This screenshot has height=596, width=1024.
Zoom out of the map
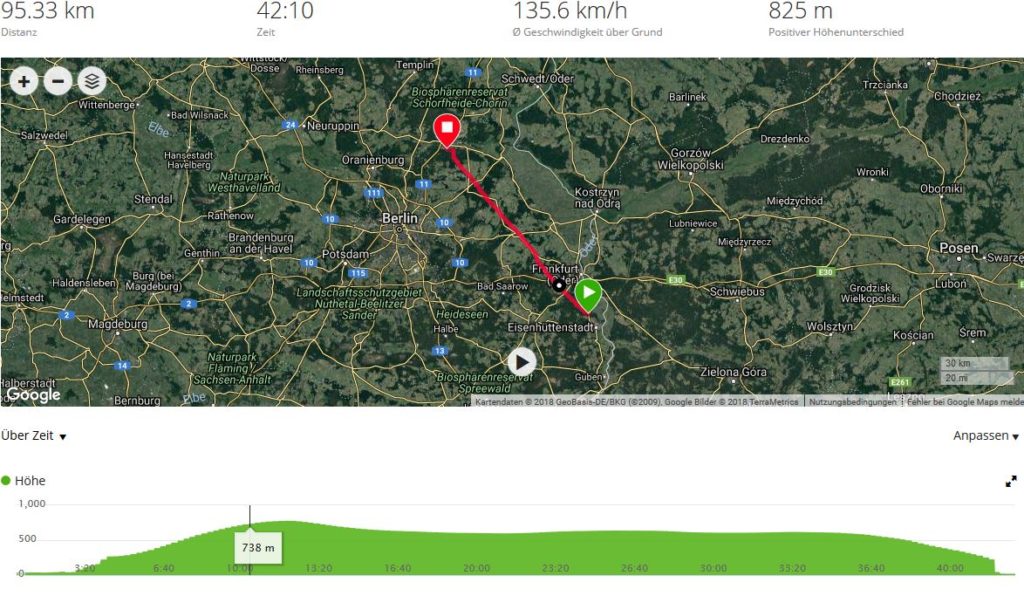point(58,82)
